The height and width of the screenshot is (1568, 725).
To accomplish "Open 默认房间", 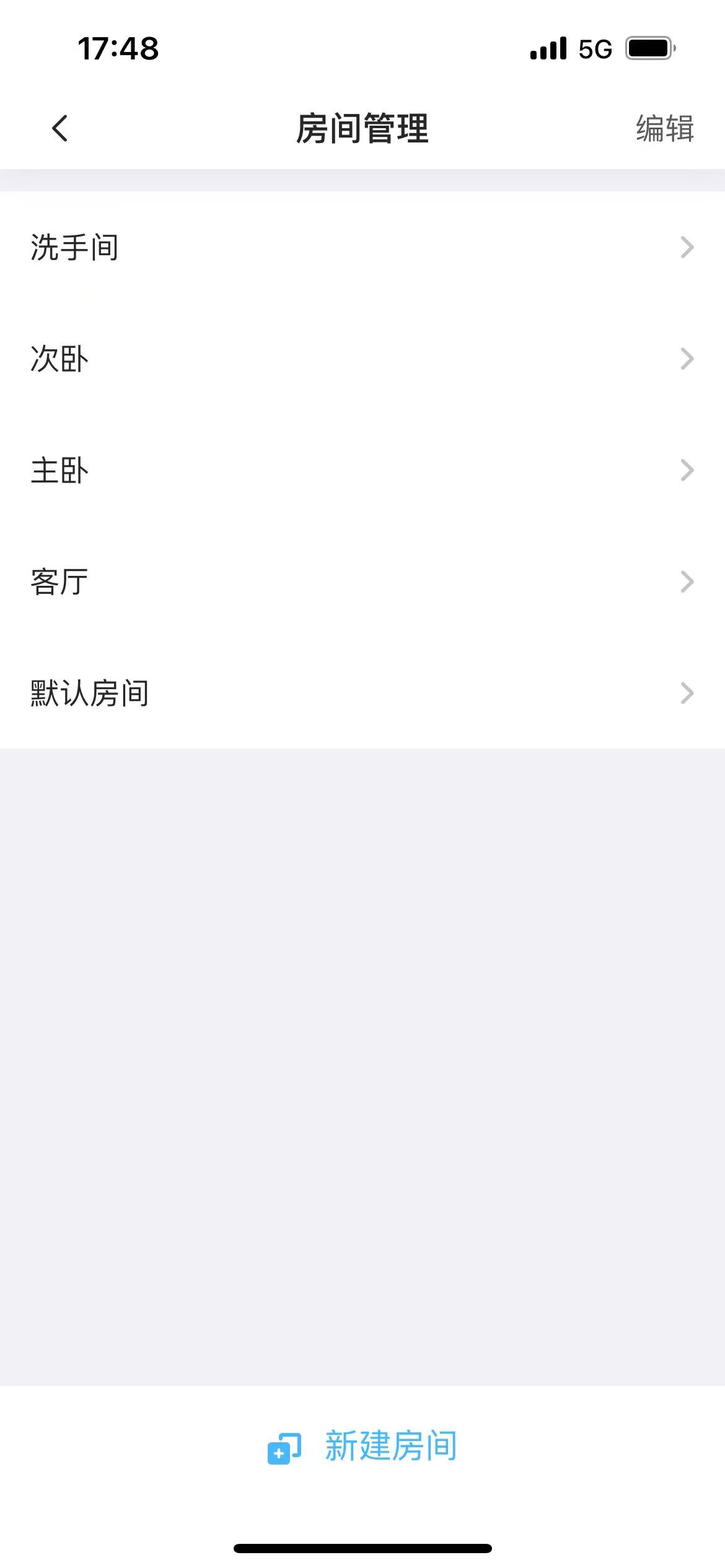I will click(362, 693).
